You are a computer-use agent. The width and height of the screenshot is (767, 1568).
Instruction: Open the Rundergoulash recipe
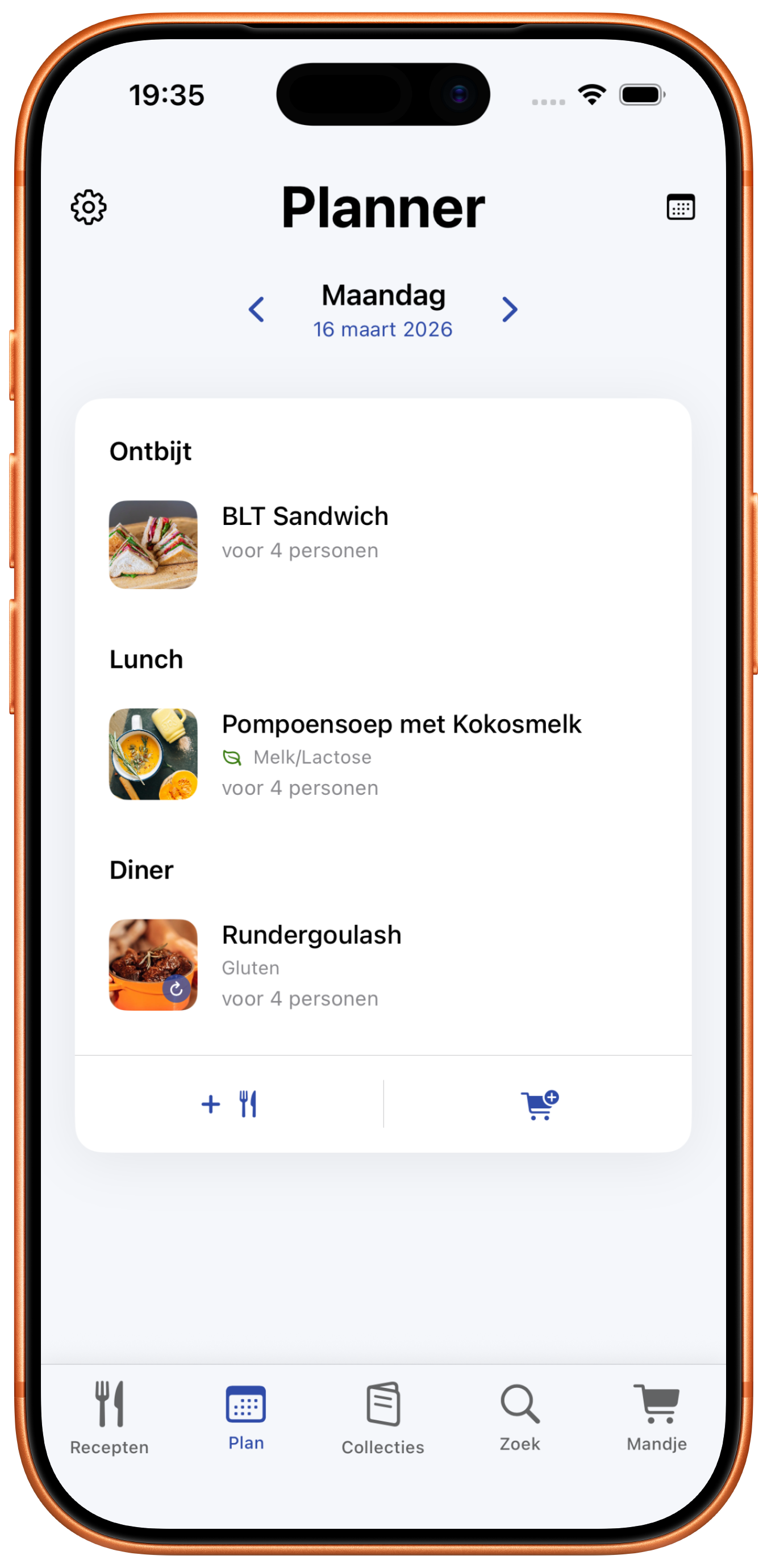click(x=311, y=964)
